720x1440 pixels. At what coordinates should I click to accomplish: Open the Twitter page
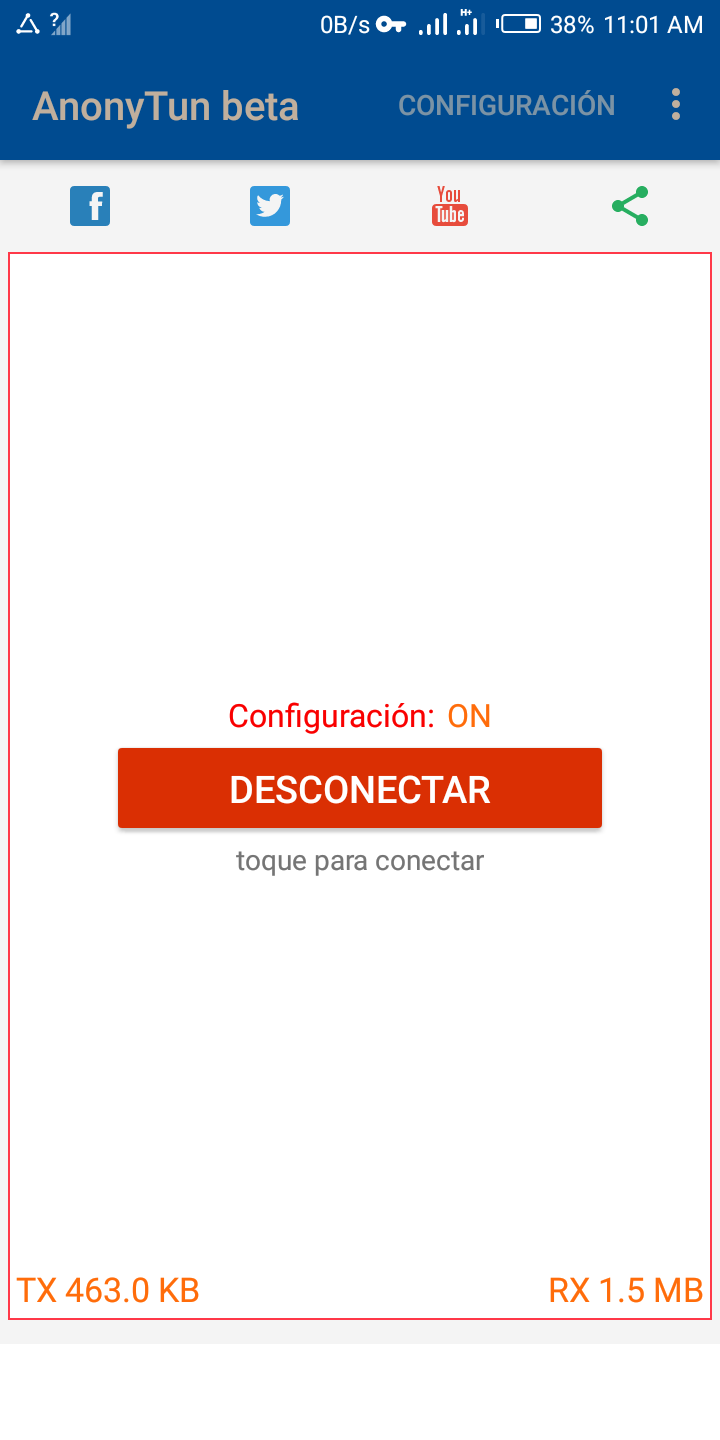(x=270, y=207)
